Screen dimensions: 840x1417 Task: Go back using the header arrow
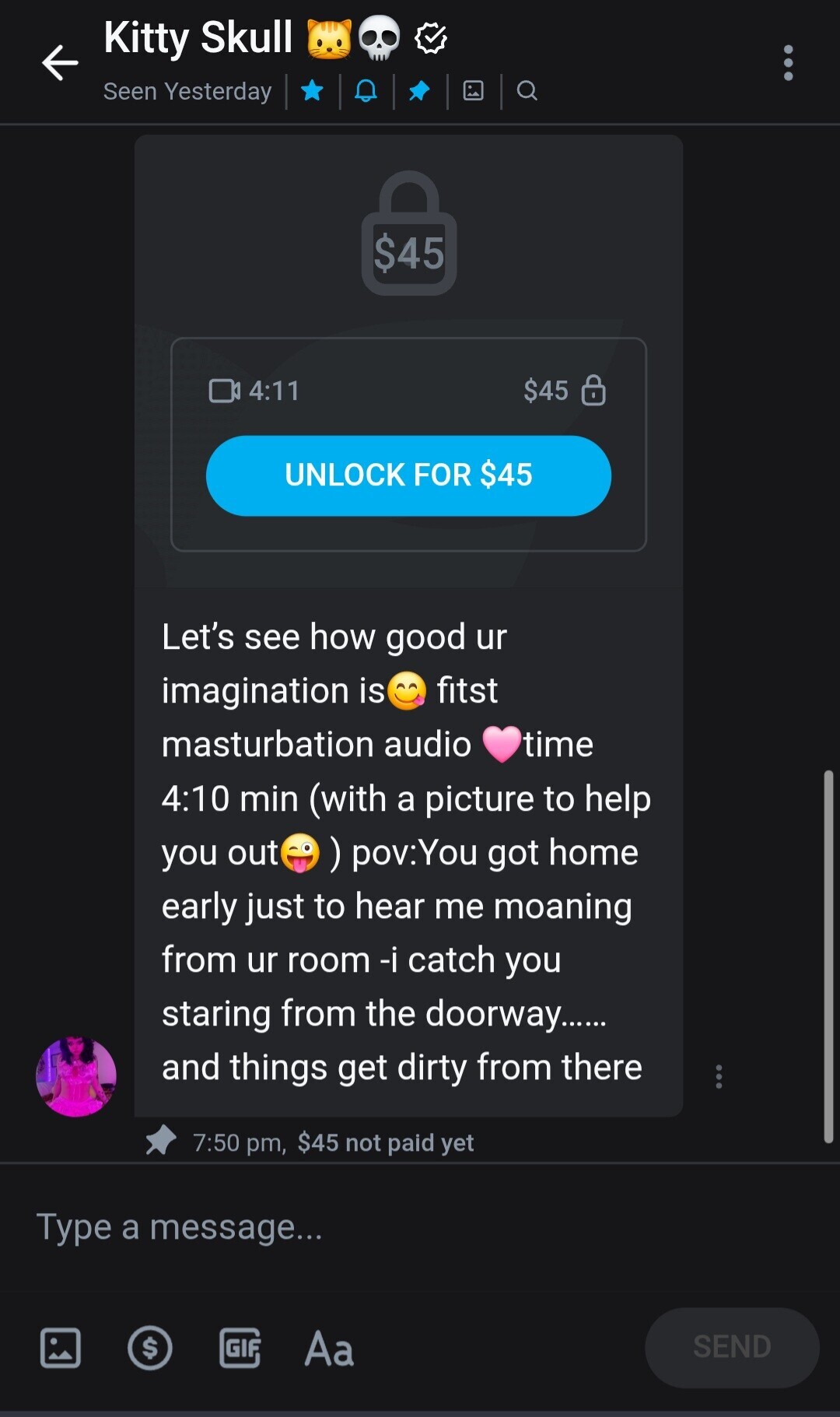(60, 63)
